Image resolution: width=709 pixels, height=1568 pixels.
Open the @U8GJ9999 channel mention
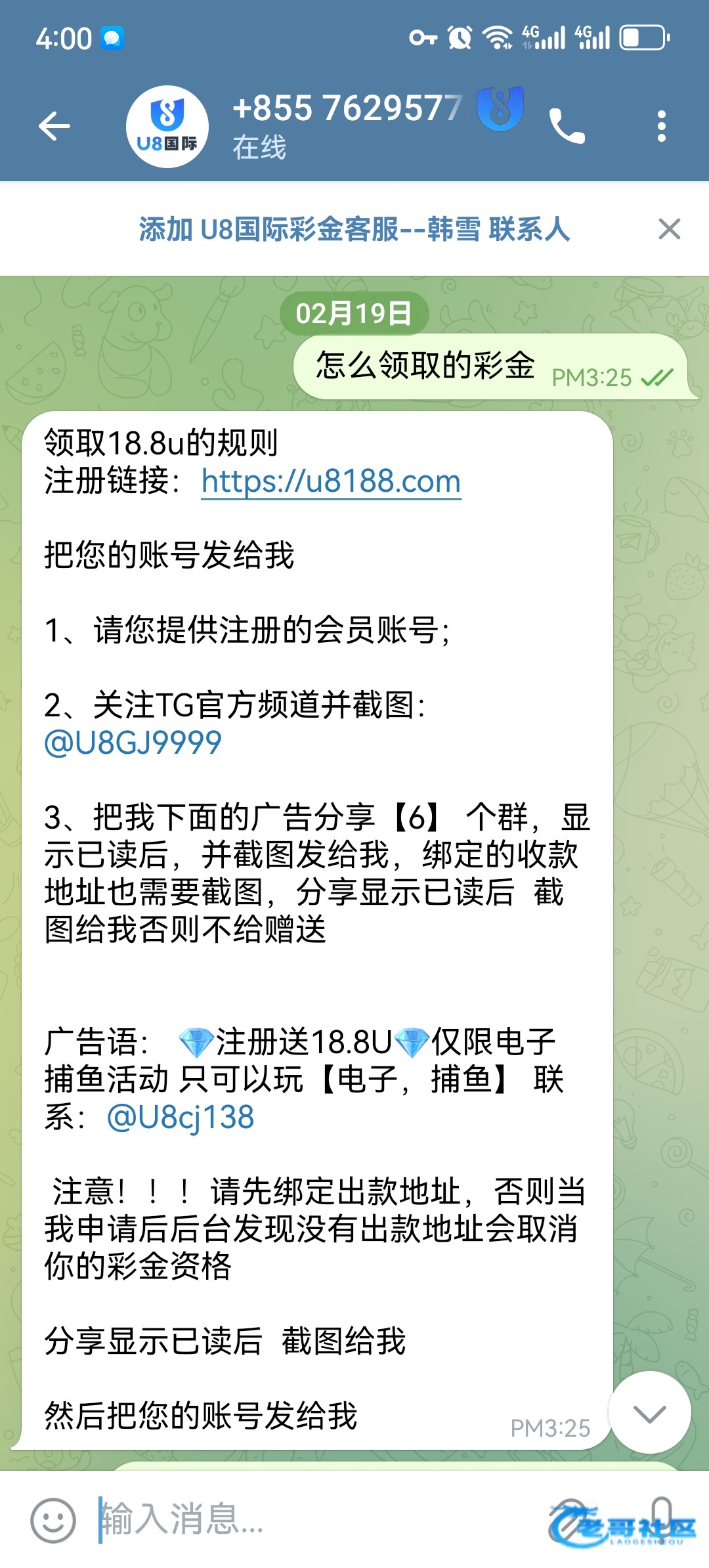click(x=133, y=743)
